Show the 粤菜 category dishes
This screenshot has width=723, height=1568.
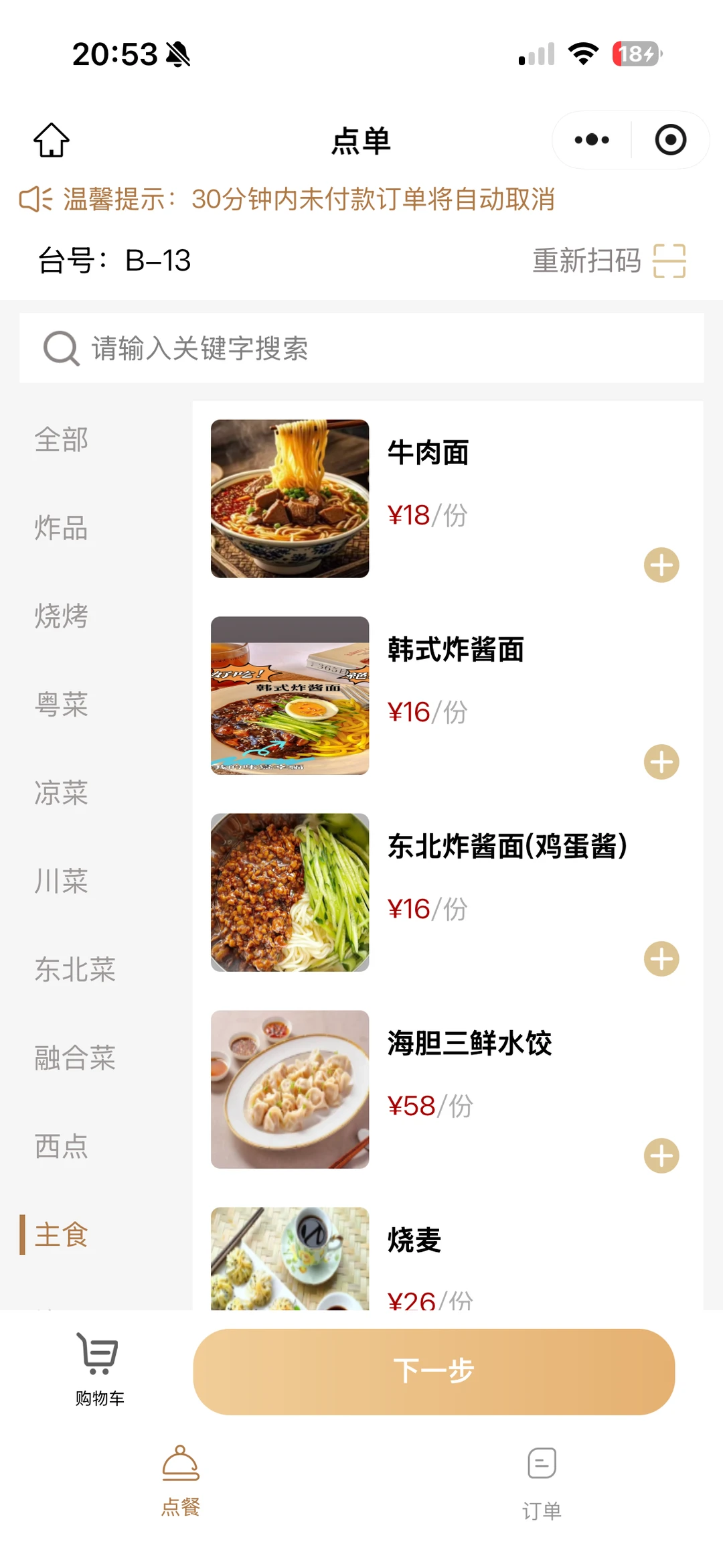click(x=62, y=705)
